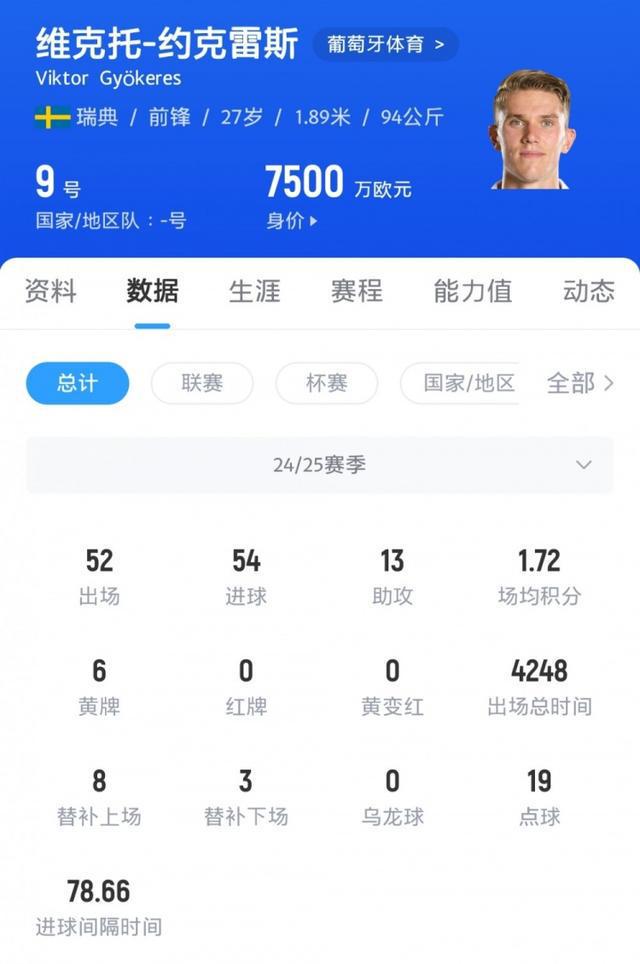640x964 pixels.
Task: Open the 葡萄牙体育 team page
Action: [x=386, y=45]
